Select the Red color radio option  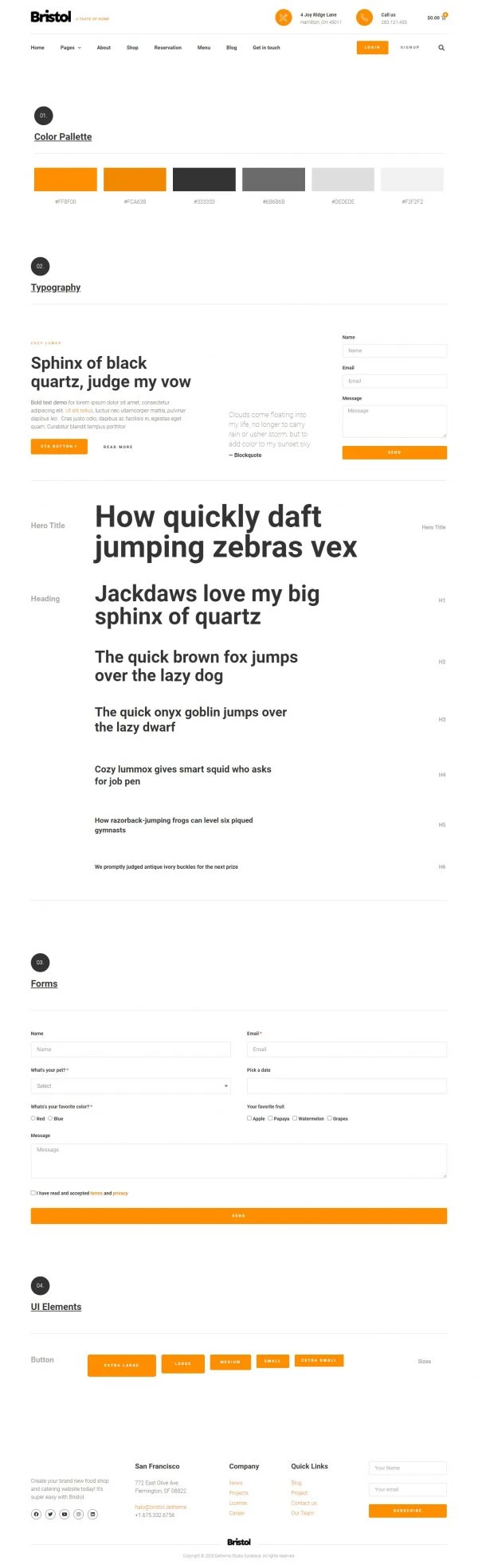(33, 1118)
